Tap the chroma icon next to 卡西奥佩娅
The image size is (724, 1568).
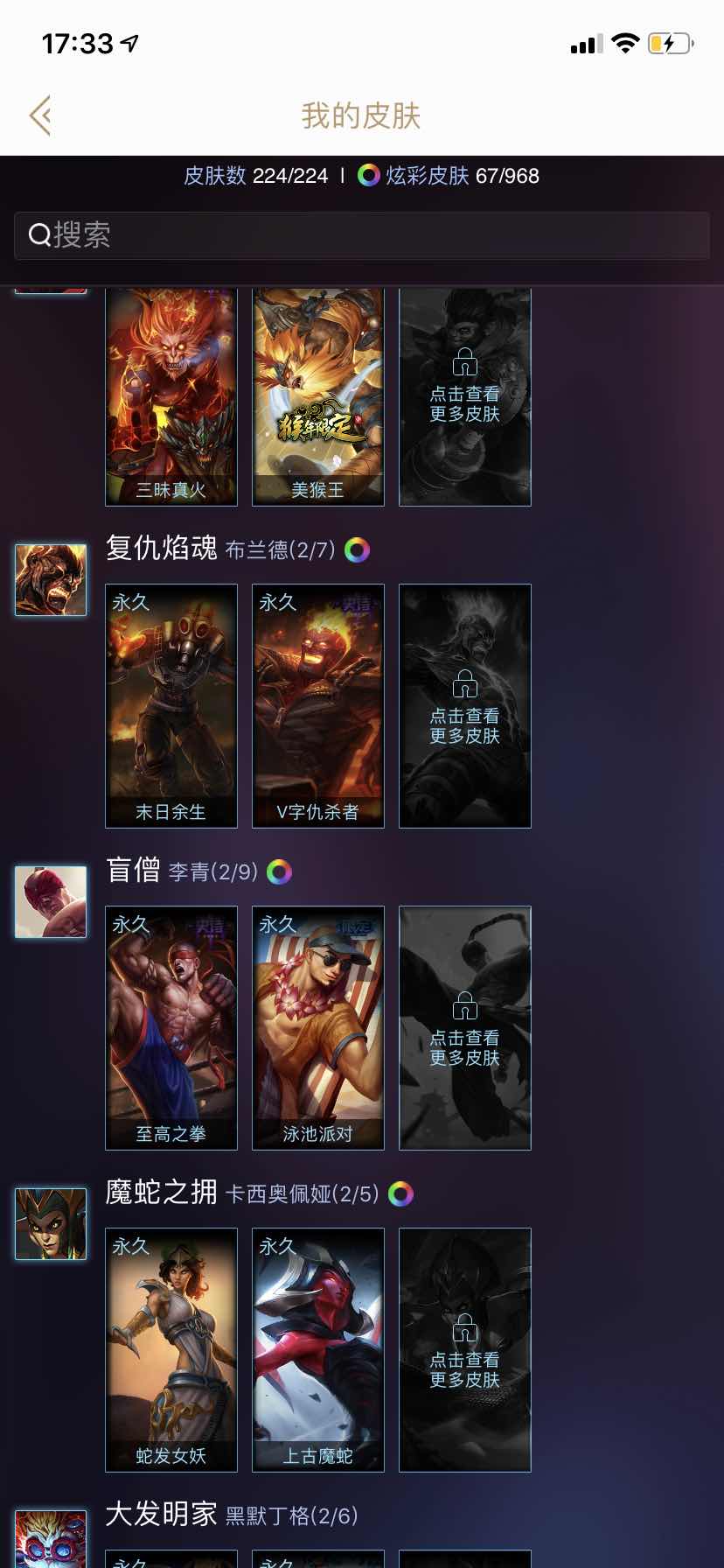pyautogui.click(x=400, y=1193)
